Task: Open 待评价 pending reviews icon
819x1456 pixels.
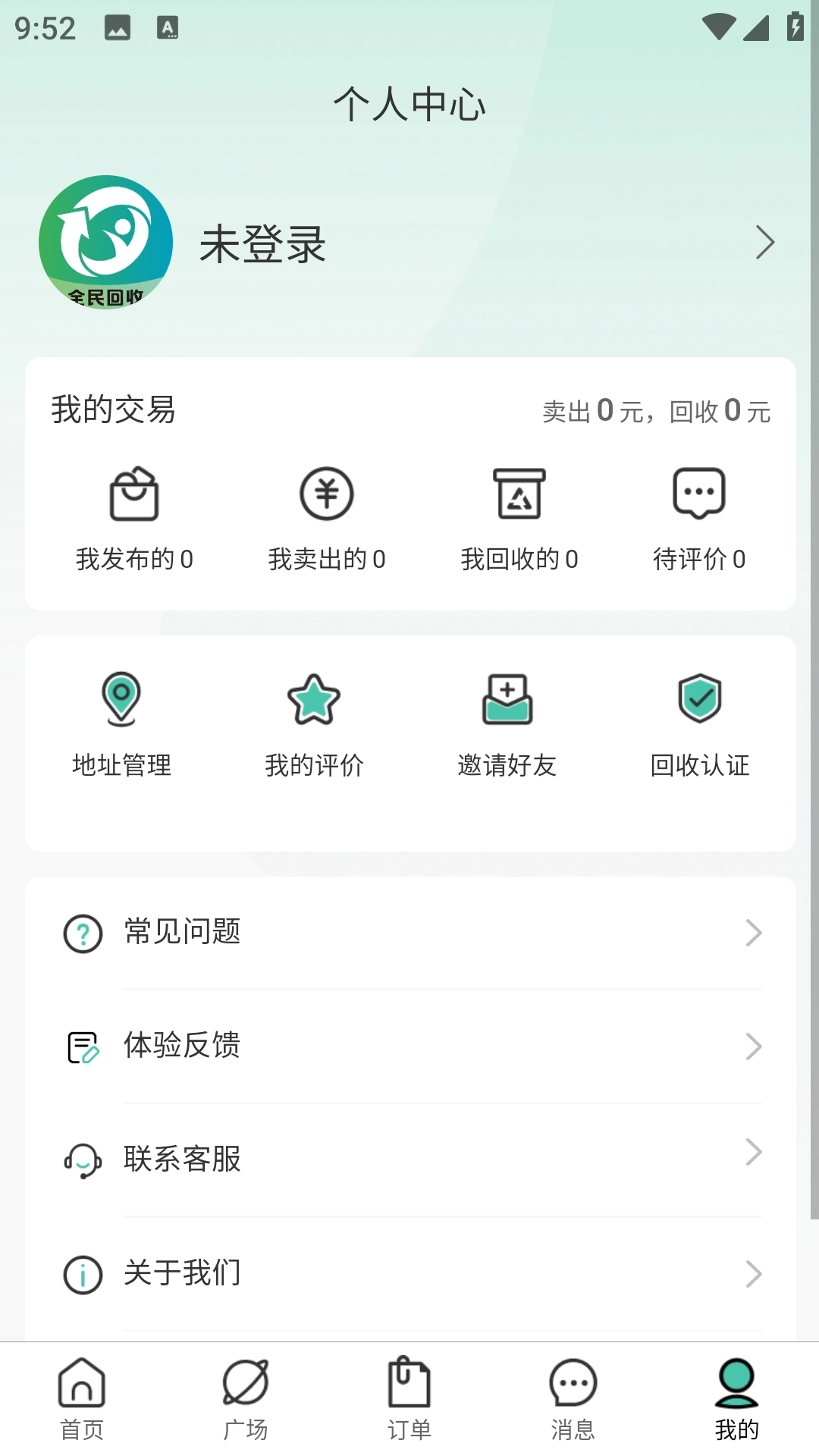Action: pos(699,493)
